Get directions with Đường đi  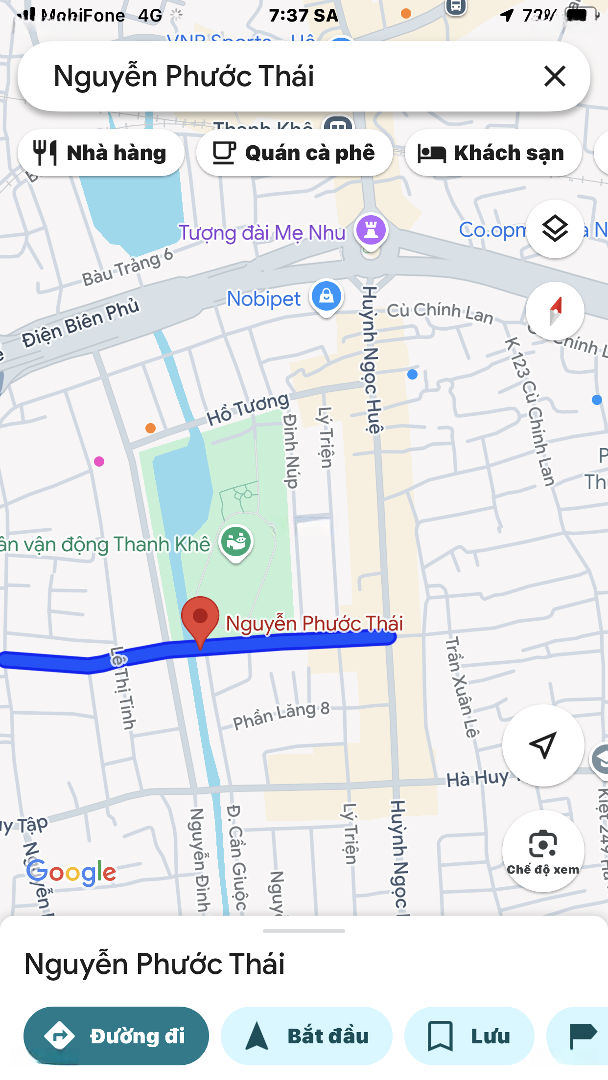point(116,1036)
